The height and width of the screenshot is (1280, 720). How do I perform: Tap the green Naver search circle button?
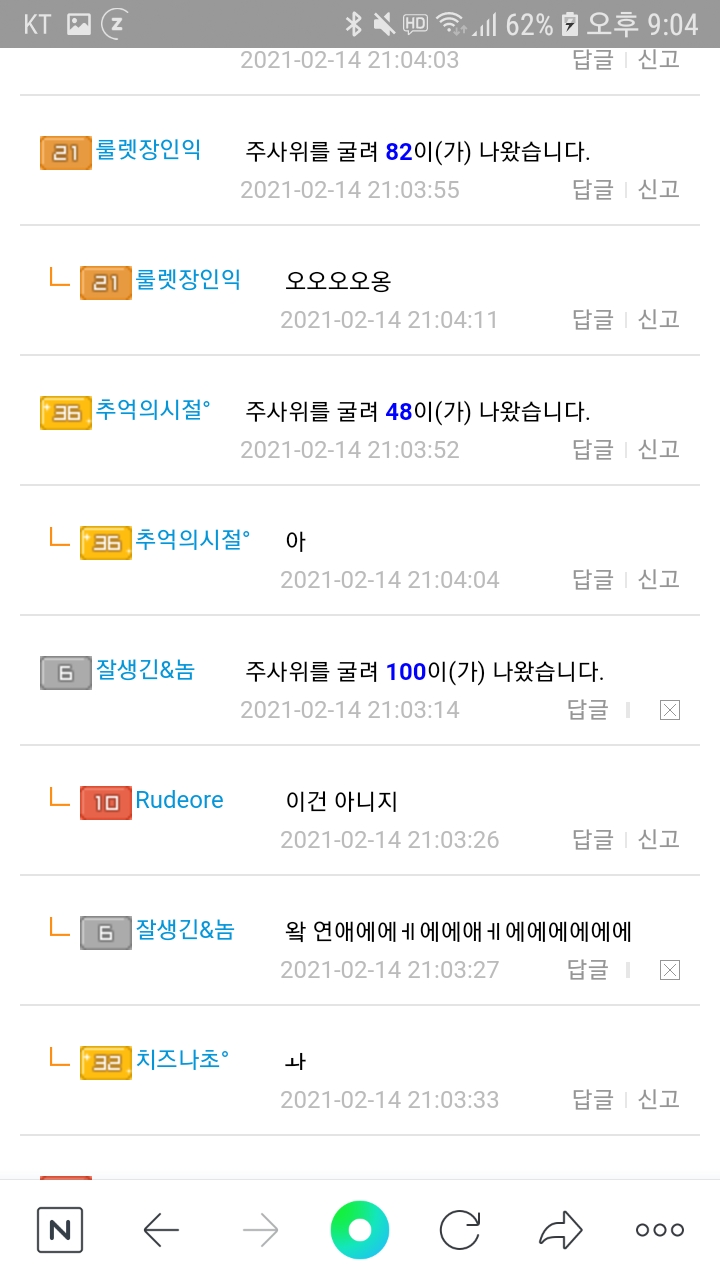pos(360,1230)
